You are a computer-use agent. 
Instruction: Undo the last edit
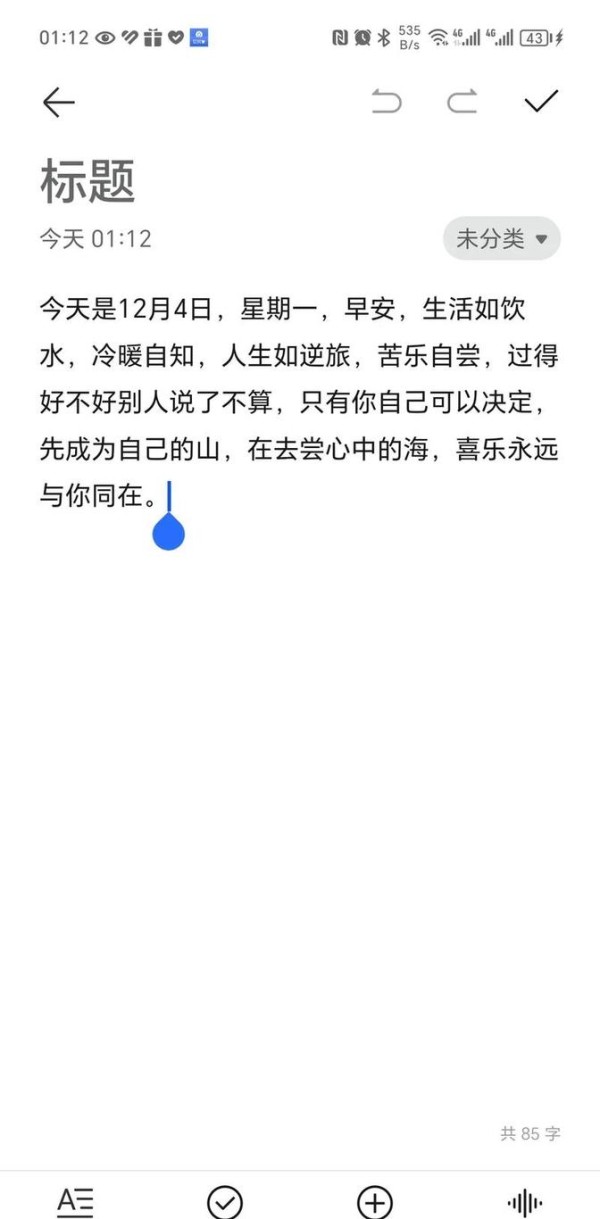point(386,101)
